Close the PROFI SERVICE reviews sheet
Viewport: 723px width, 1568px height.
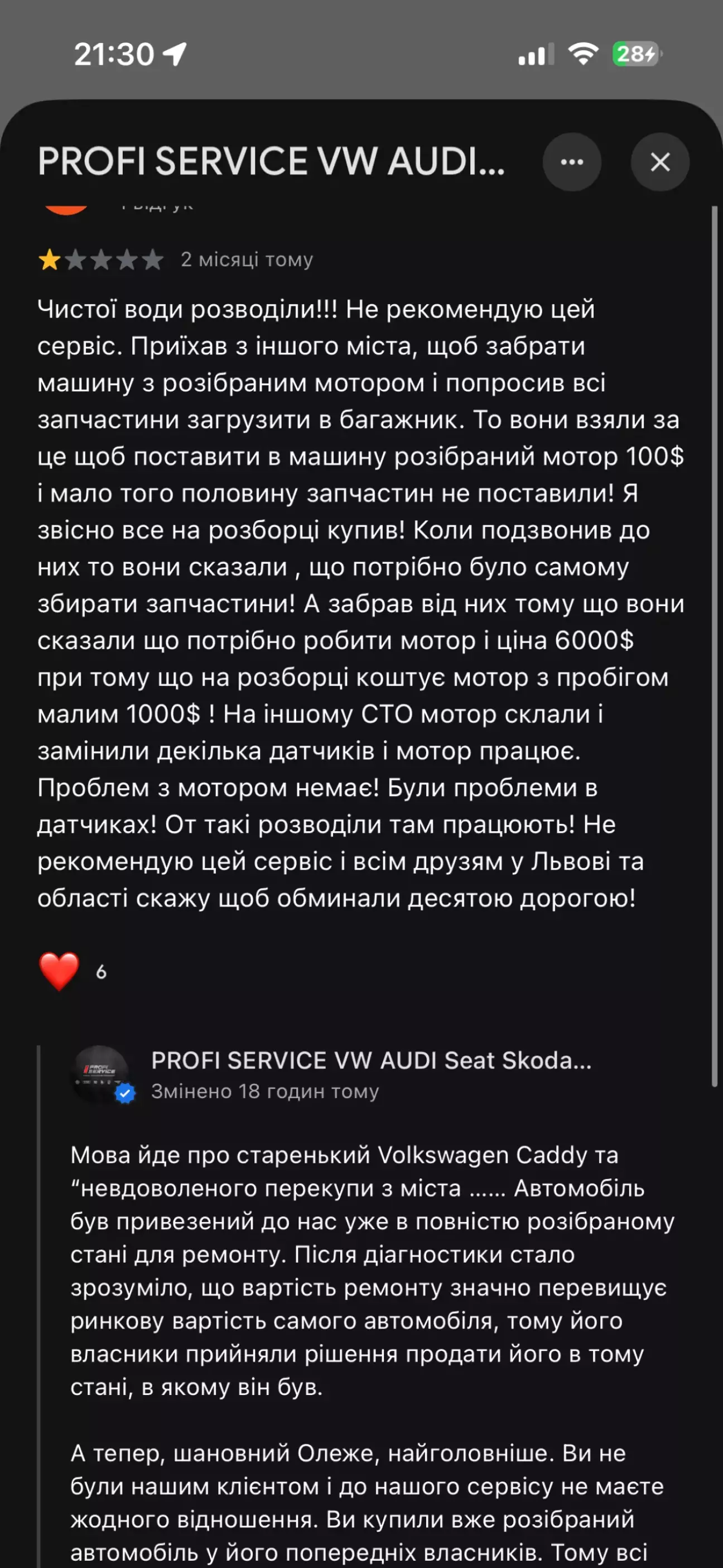[660, 162]
